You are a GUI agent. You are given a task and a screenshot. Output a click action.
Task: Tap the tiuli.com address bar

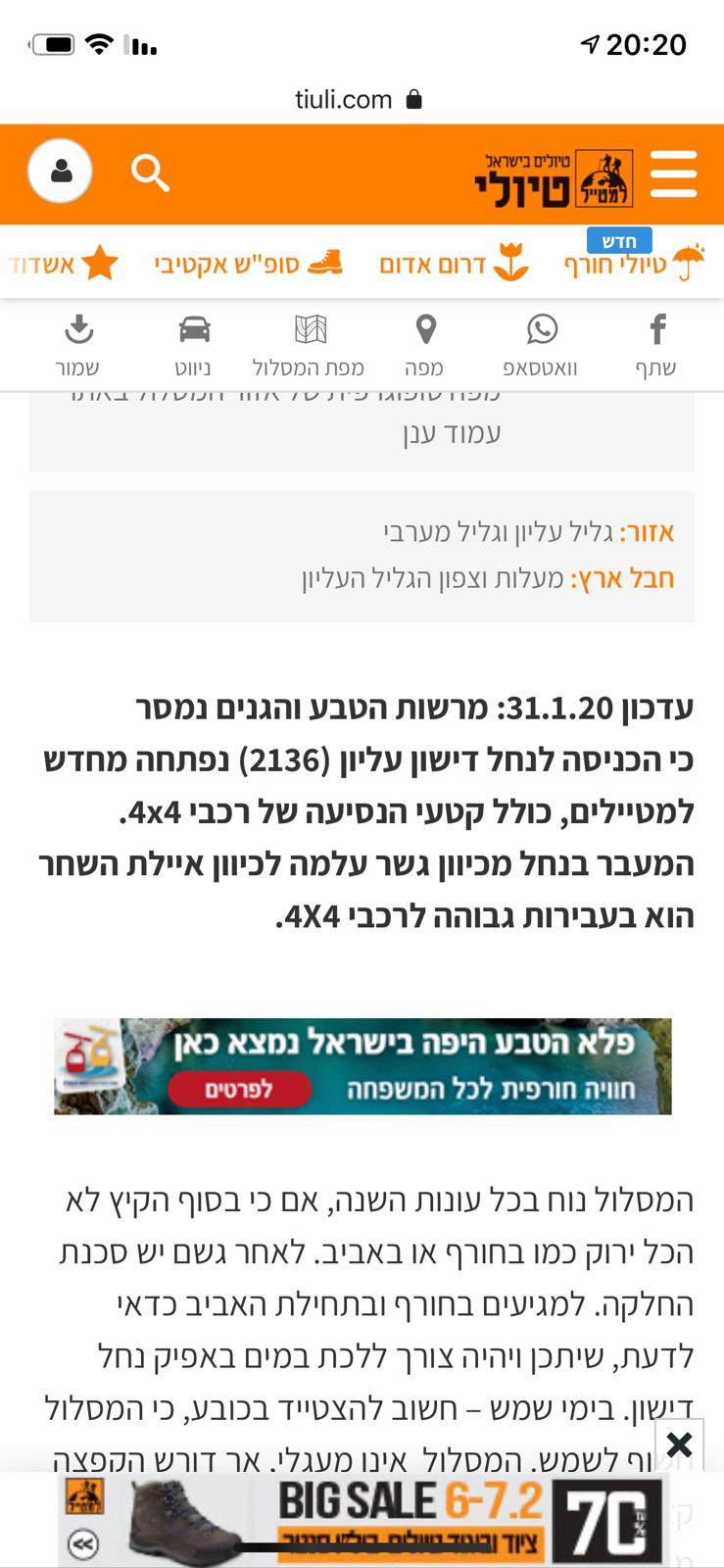pos(359,99)
